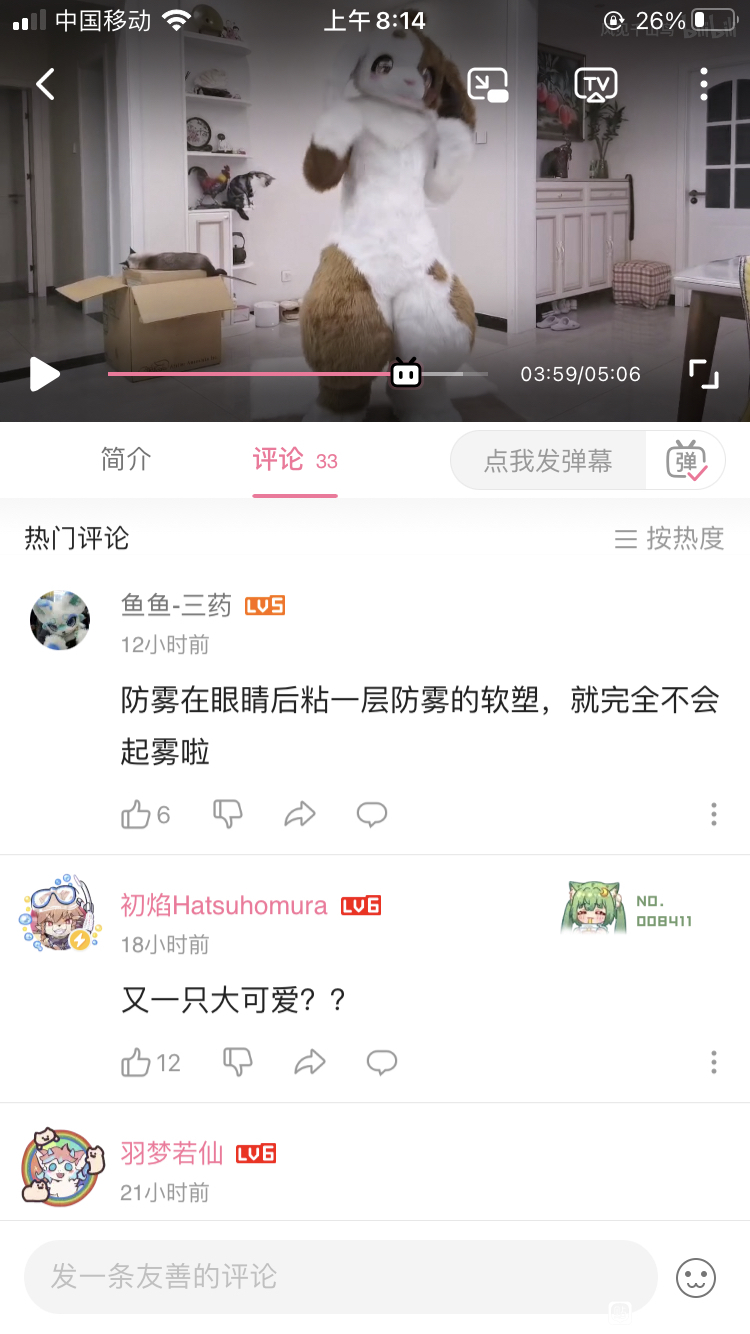Open 初焰Hatsuhomura's profile name

coord(224,906)
